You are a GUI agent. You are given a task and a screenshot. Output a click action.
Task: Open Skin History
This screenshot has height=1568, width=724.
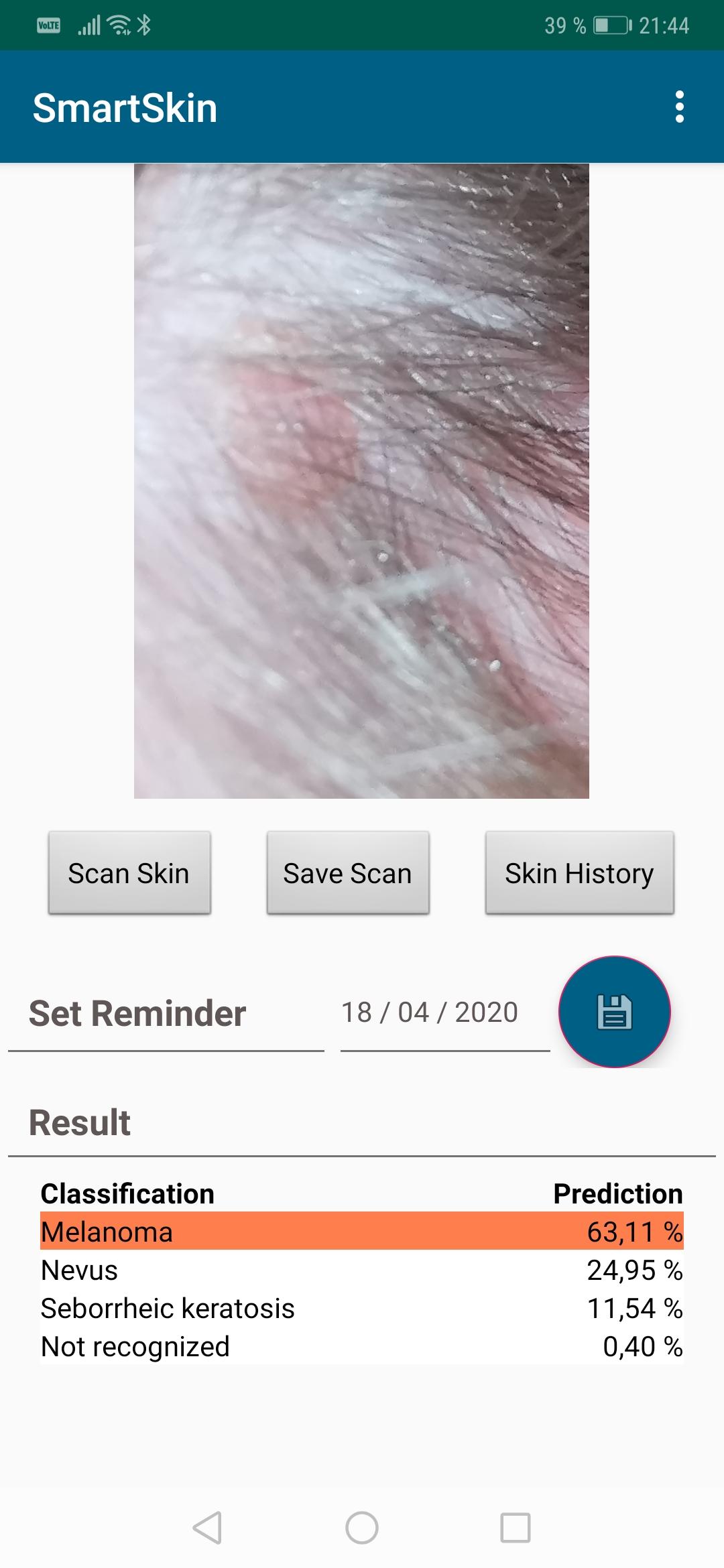tap(580, 873)
